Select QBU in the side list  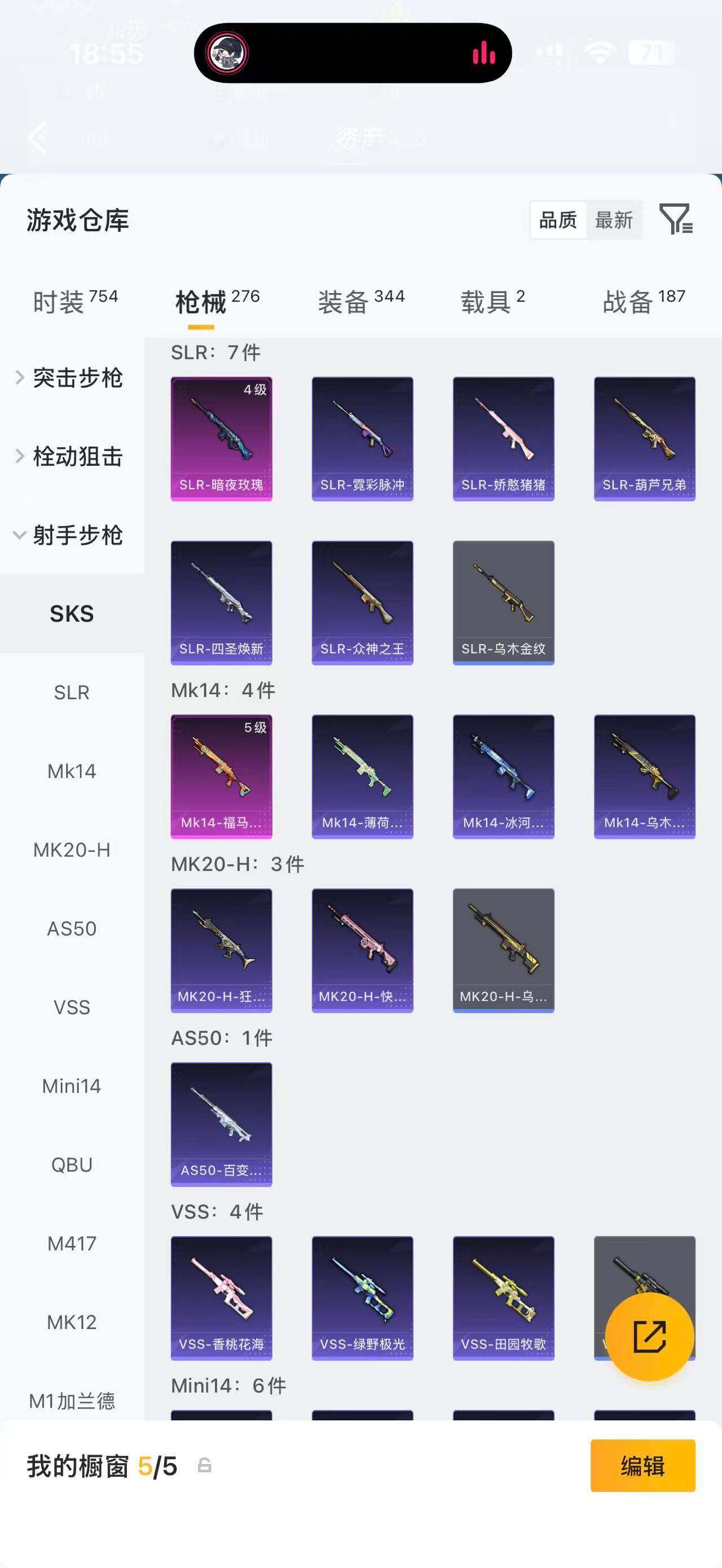click(x=72, y=1164)
